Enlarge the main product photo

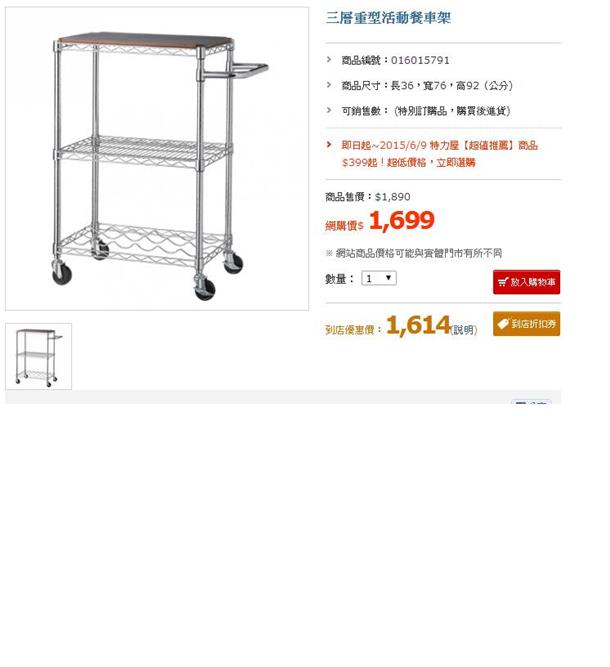coord(157,160)
